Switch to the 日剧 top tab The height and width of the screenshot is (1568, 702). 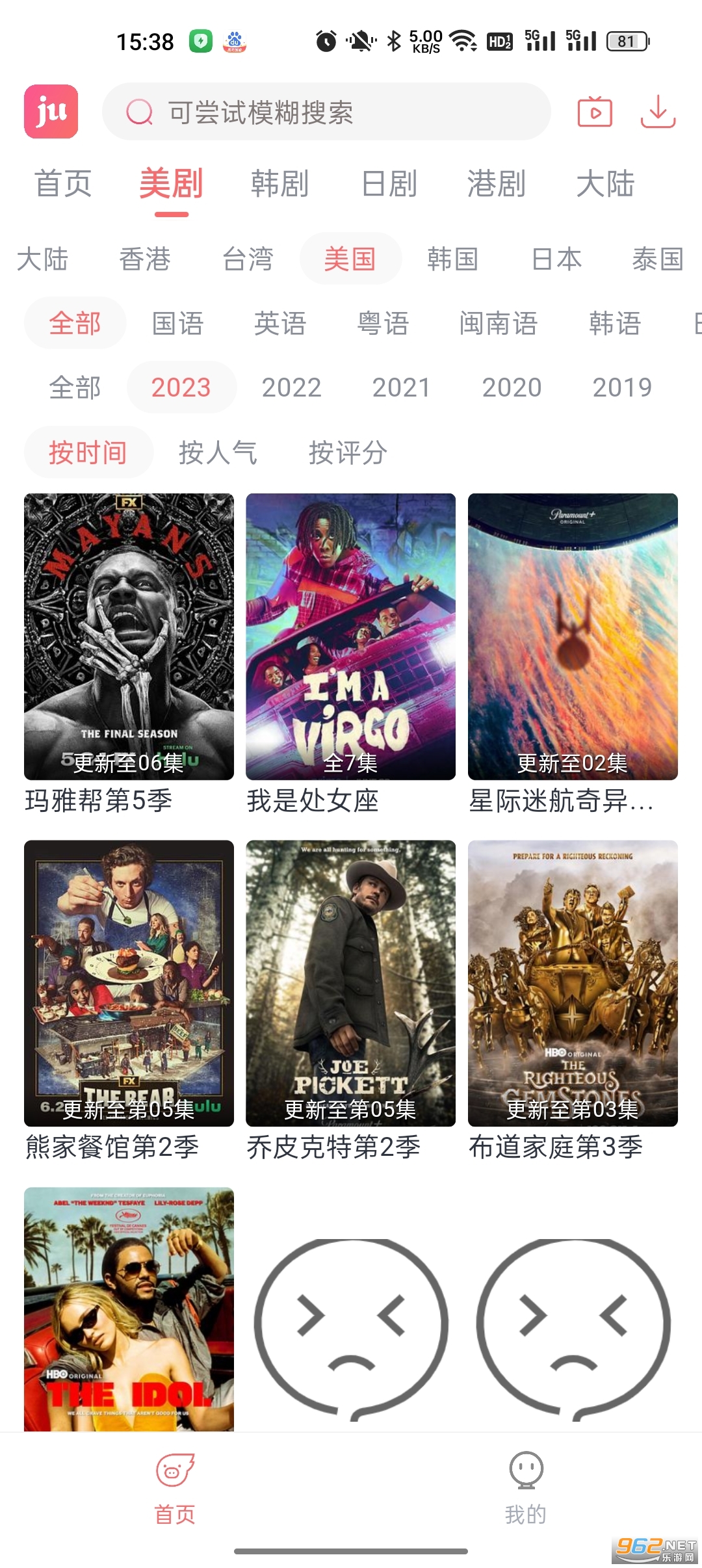point(389,183)
